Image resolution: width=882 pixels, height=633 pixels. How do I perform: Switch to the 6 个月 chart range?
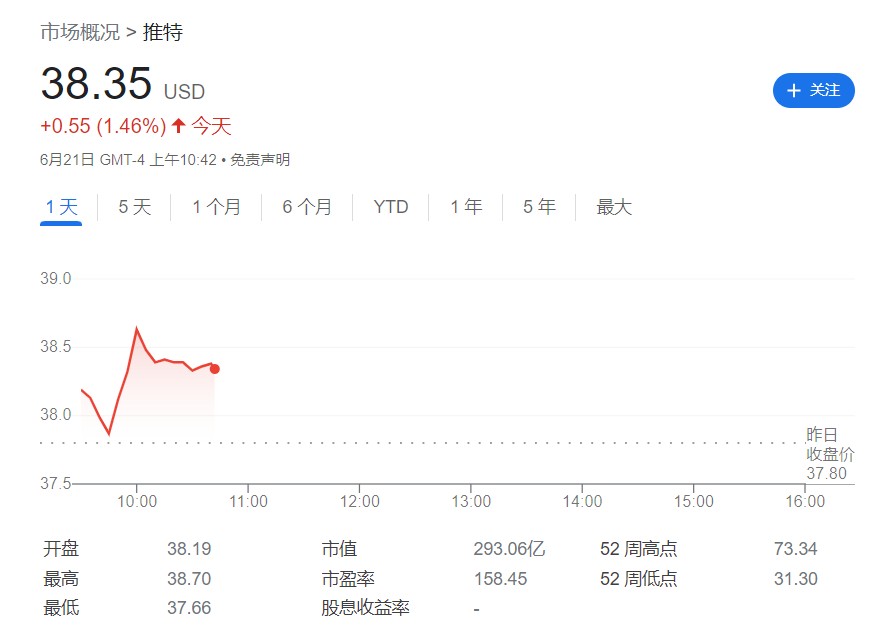click(x=307, y=207)
